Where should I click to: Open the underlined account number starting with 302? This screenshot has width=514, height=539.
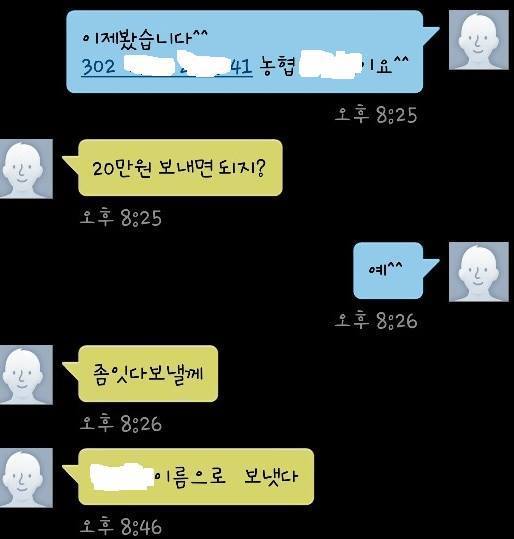167,67
